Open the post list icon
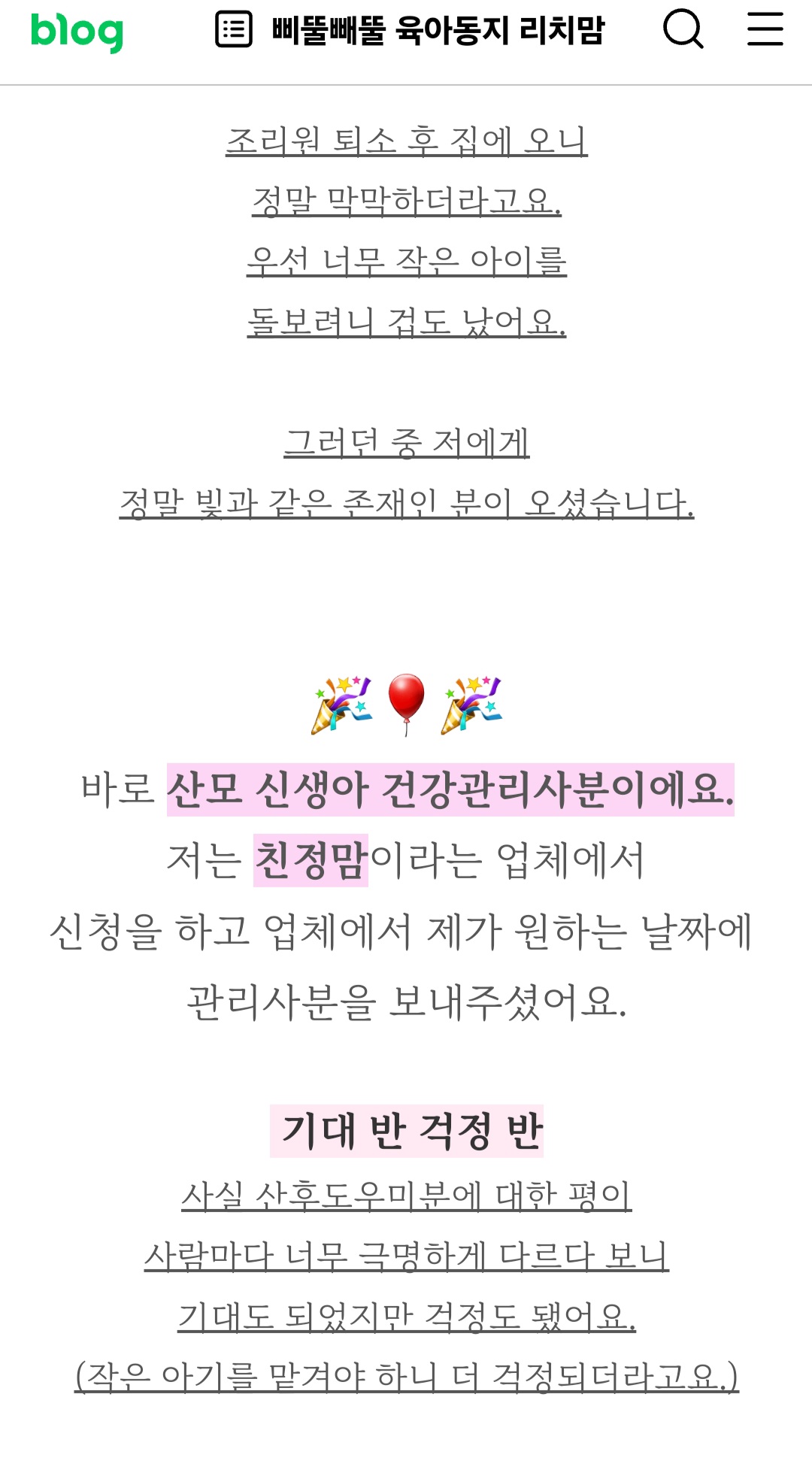The width and height of the screenshot is (812, 1476). coord(233,30)
